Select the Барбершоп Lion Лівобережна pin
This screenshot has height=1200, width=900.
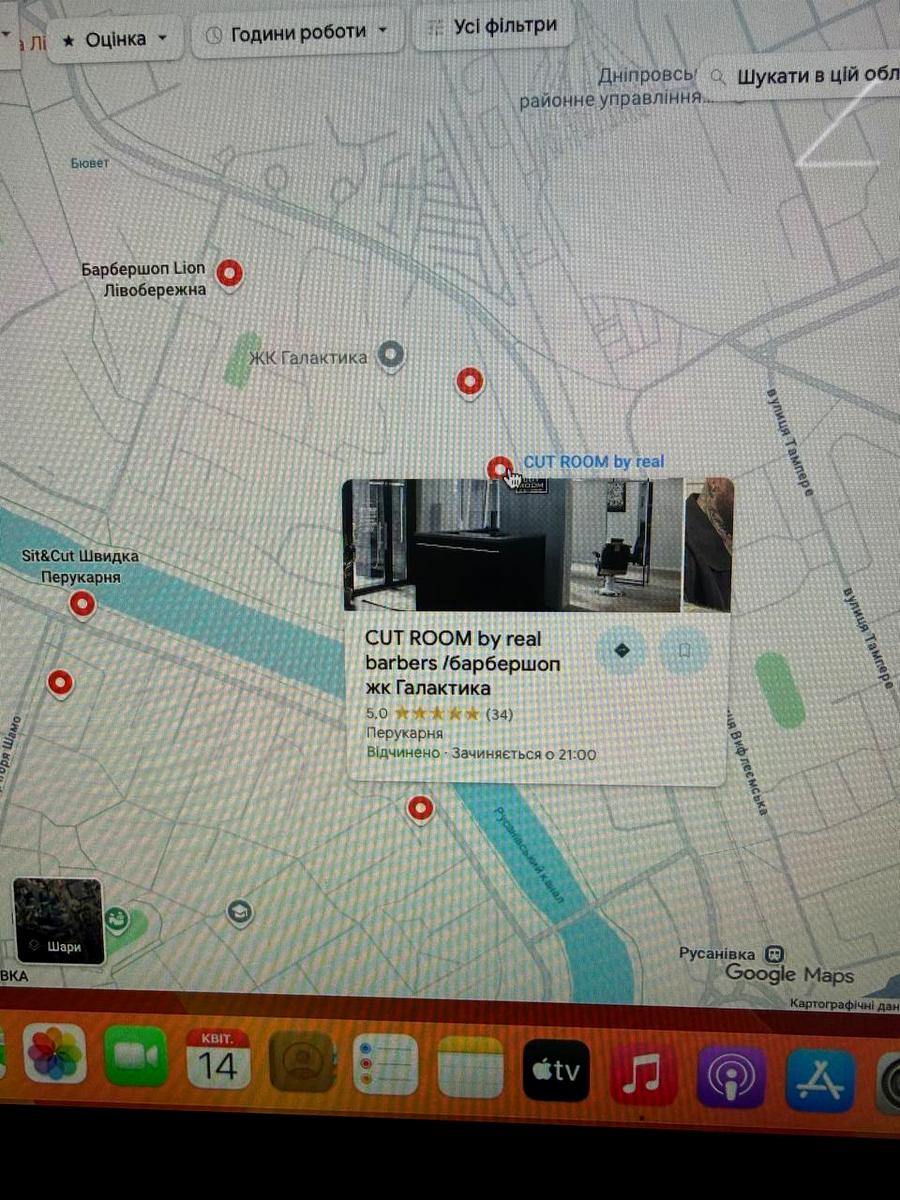tap(230, 272)
